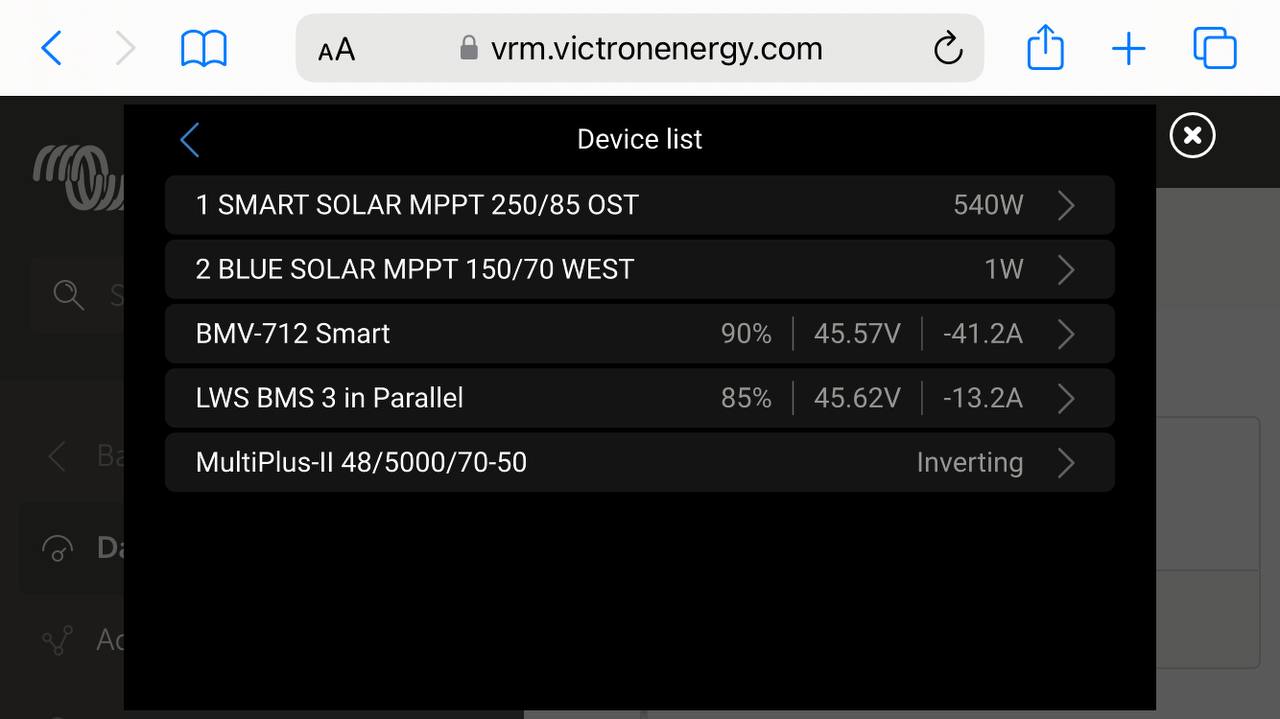Open MultiPlus-II 48/5000/70-50 details
The image size is (1280, 719).
[639, 462]
